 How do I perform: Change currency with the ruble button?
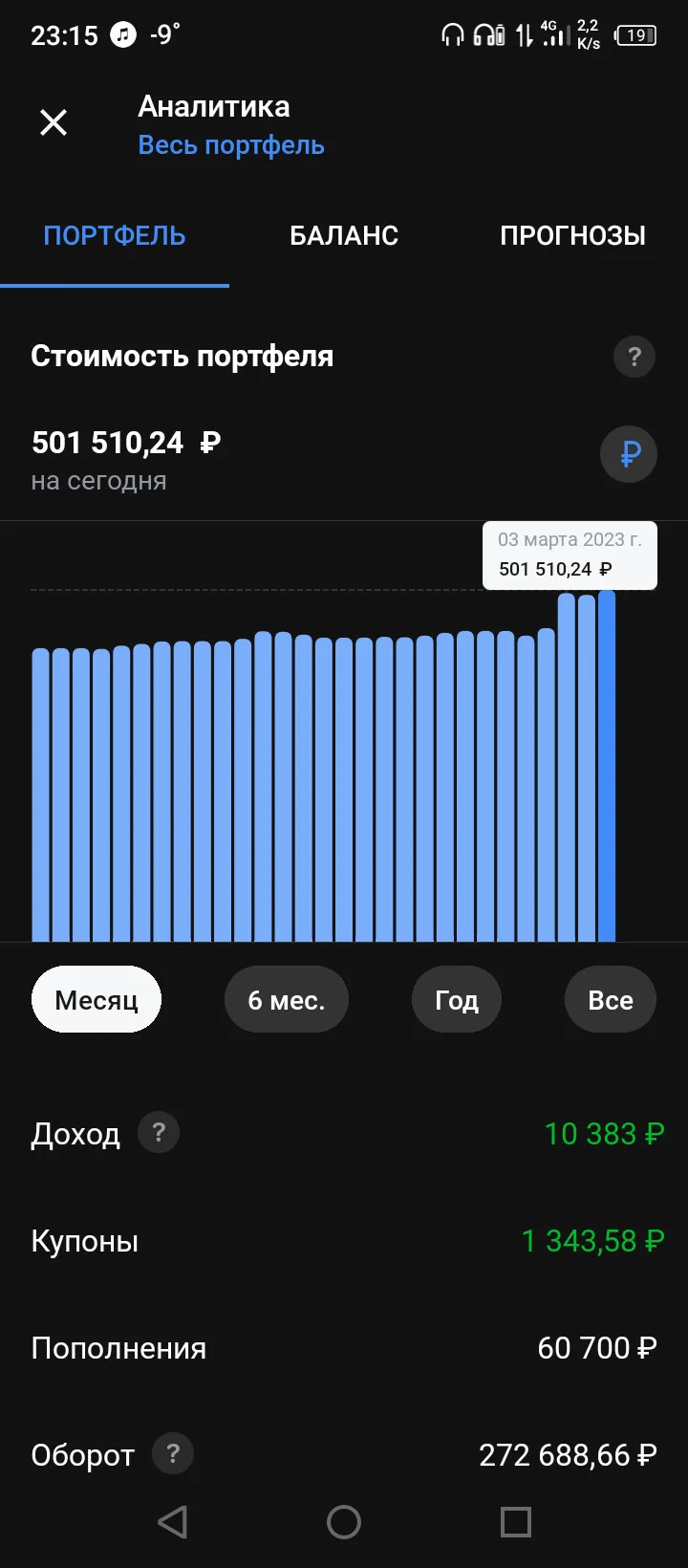click(x=629, y=453)
